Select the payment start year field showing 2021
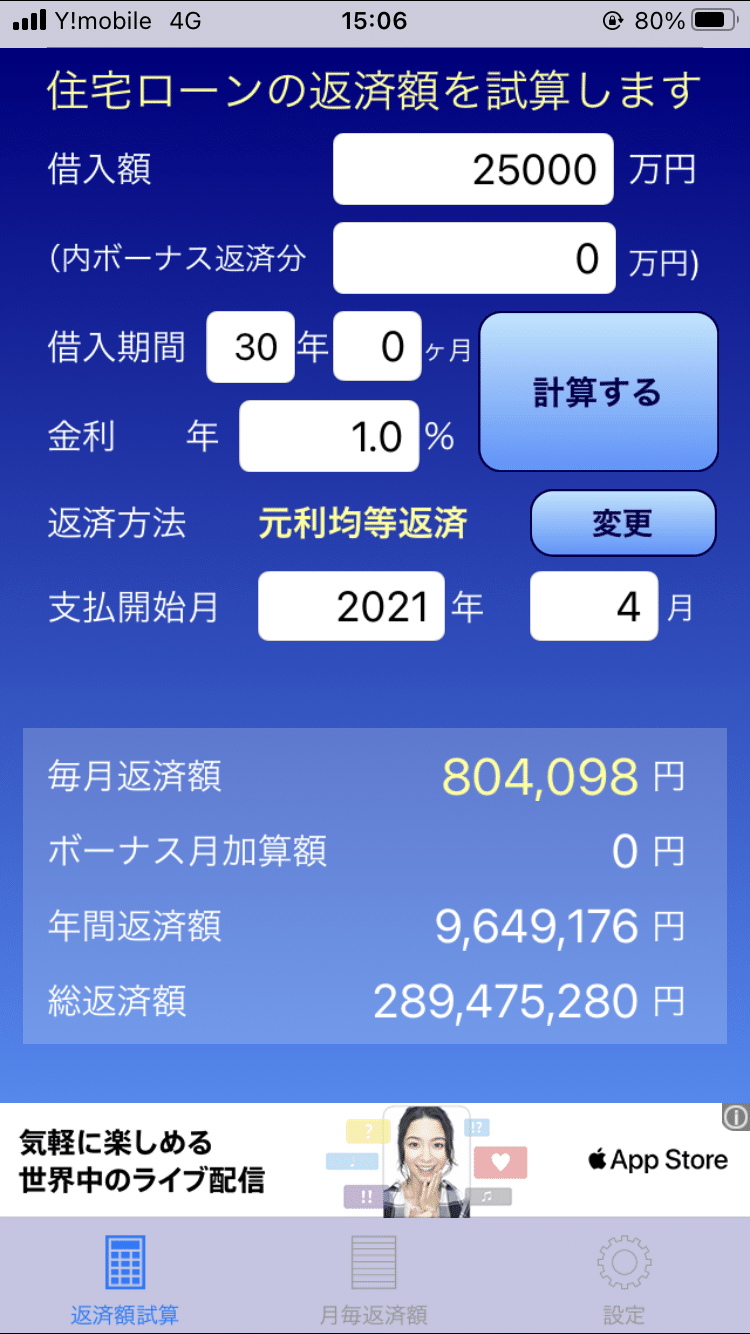Screen dimensions: 750x1334 (x=351, y=605)
